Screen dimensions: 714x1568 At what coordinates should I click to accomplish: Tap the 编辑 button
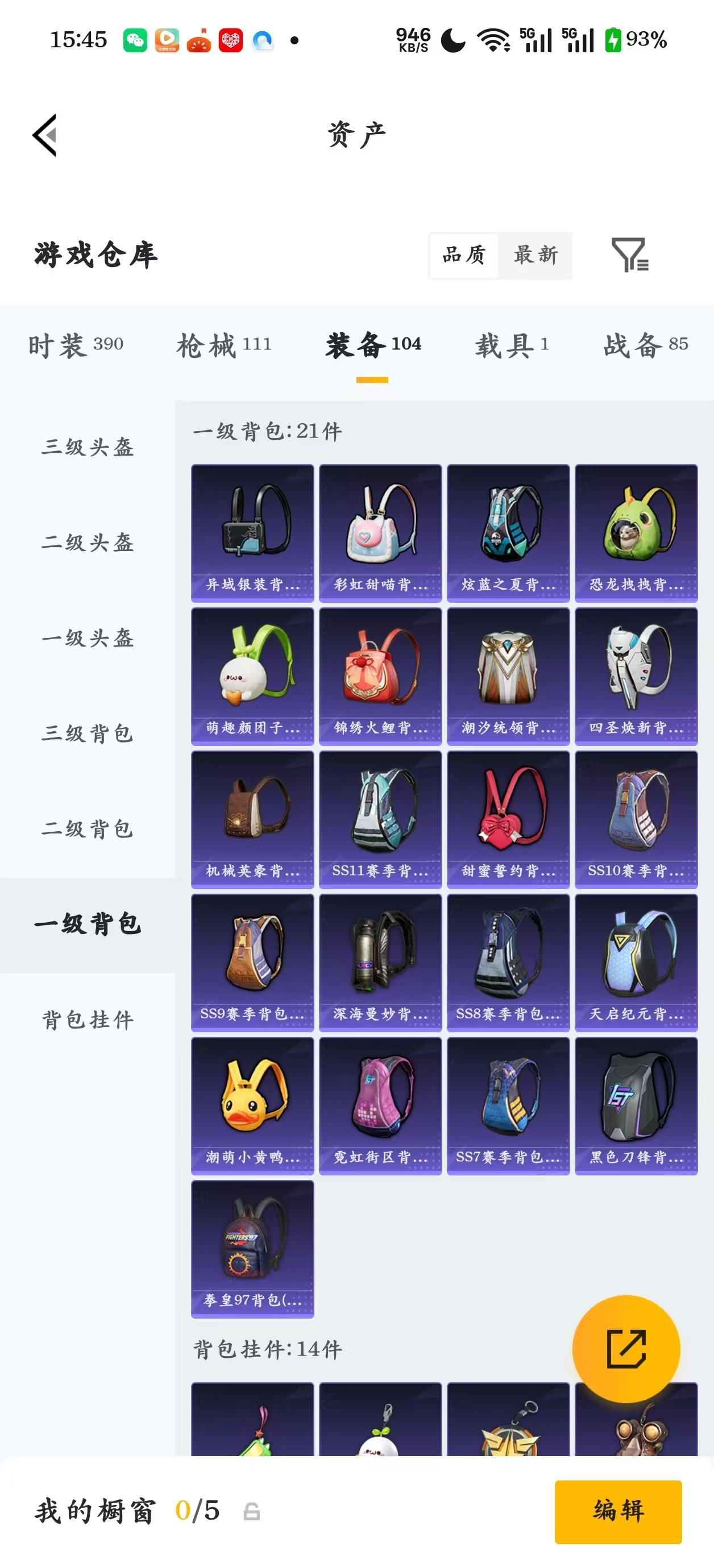click(620, 1513)
